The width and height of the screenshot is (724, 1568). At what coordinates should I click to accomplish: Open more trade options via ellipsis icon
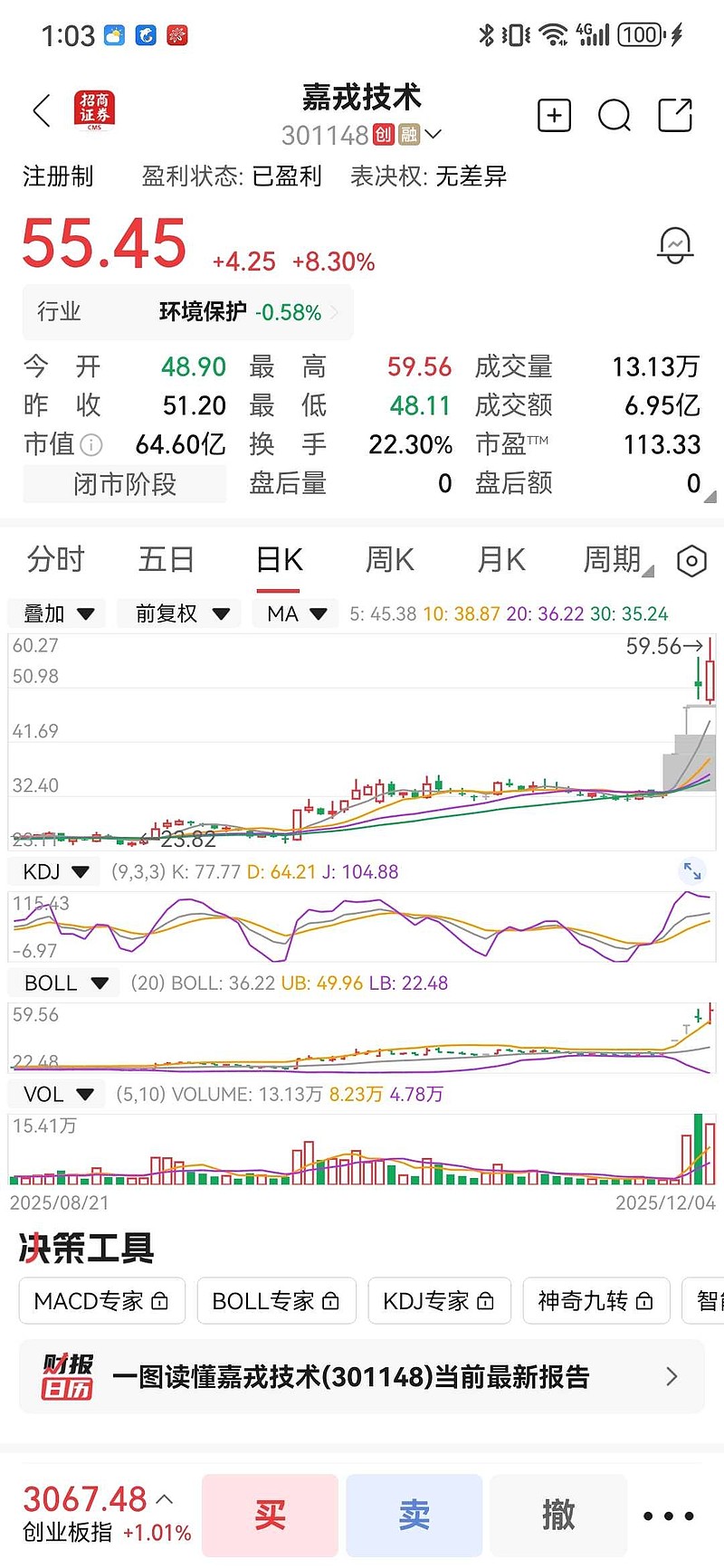click(669, 1516)
